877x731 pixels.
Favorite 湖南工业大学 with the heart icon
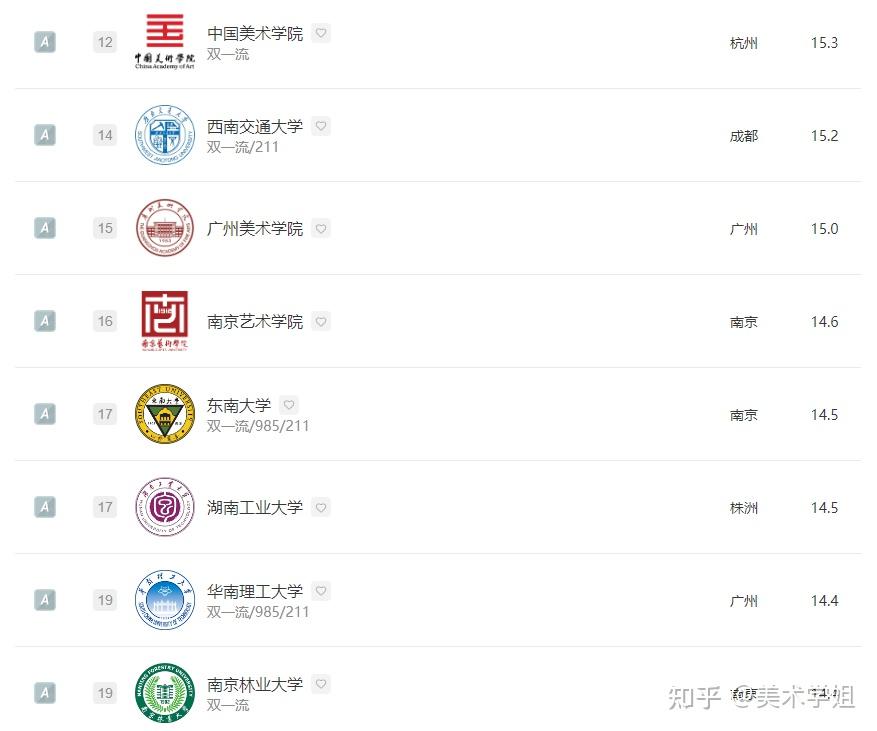tap(320, 508)
